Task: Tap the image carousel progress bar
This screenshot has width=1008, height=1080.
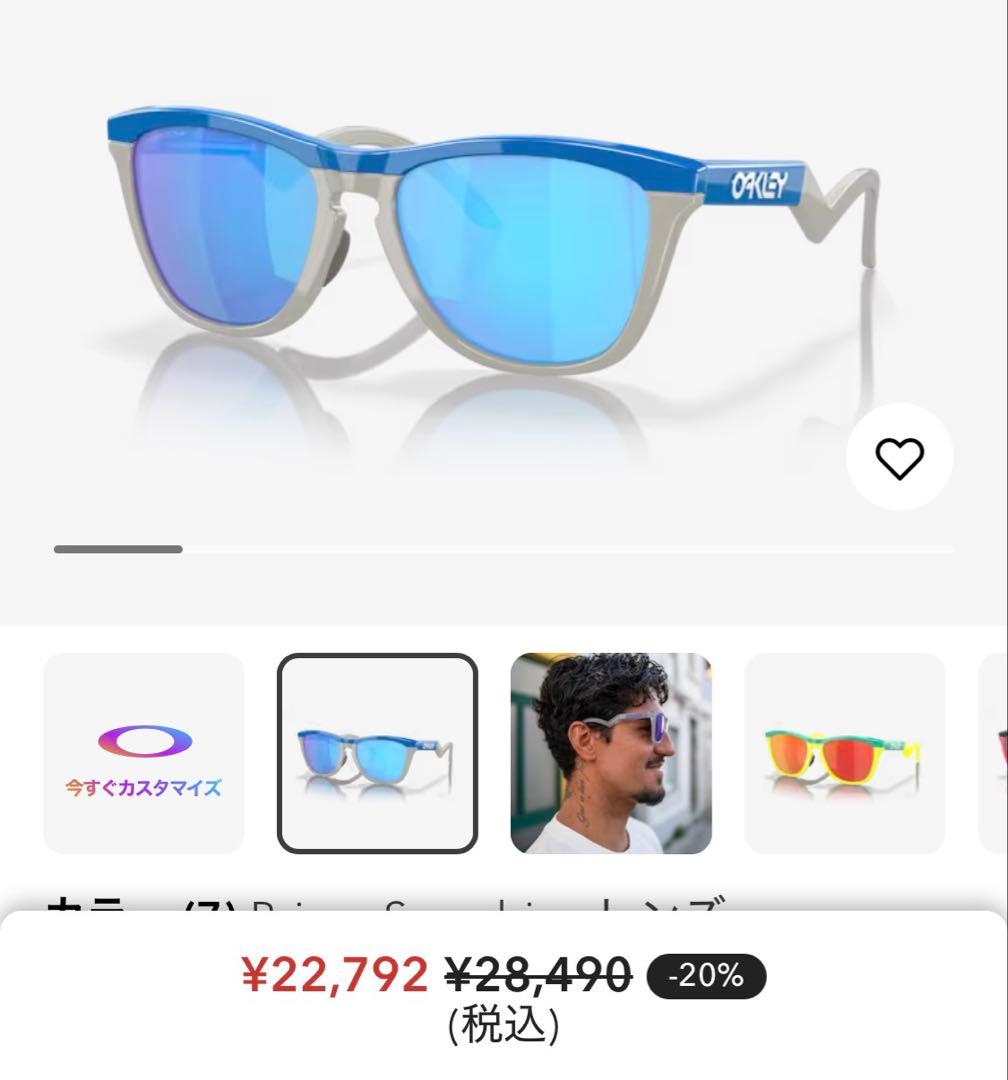Action: coord(119,549)
